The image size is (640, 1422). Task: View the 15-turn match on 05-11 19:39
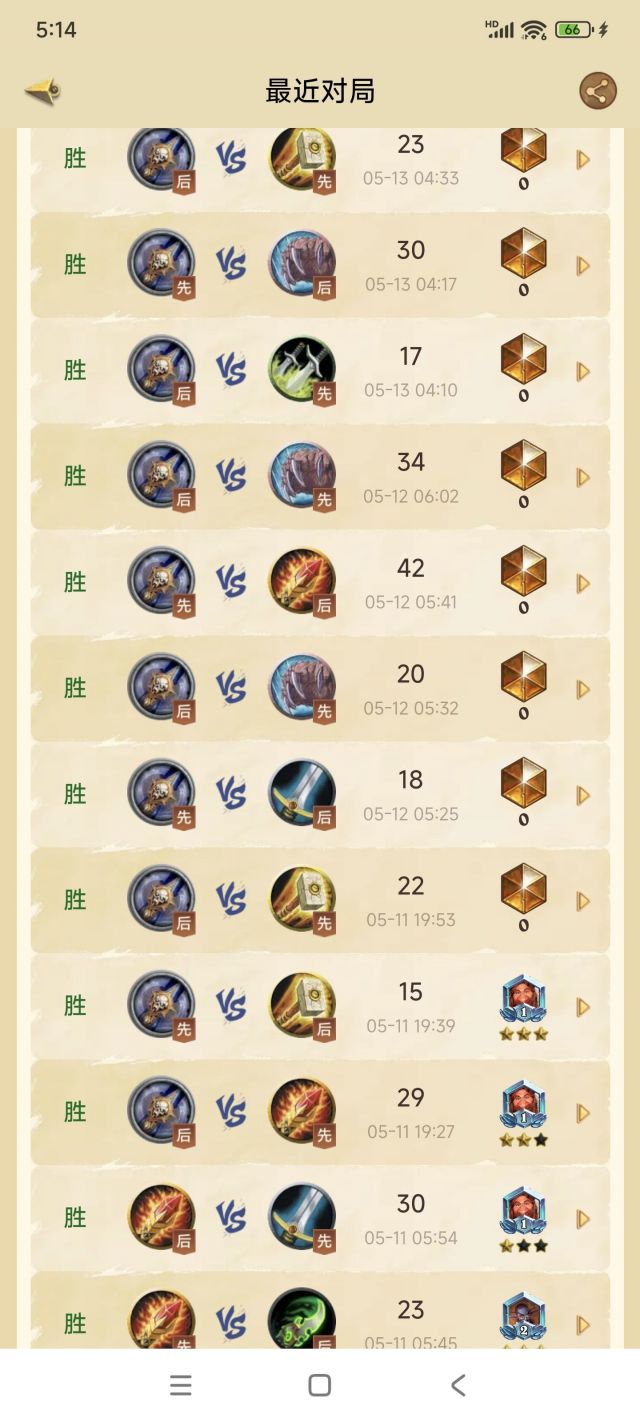click(583, 1008)
